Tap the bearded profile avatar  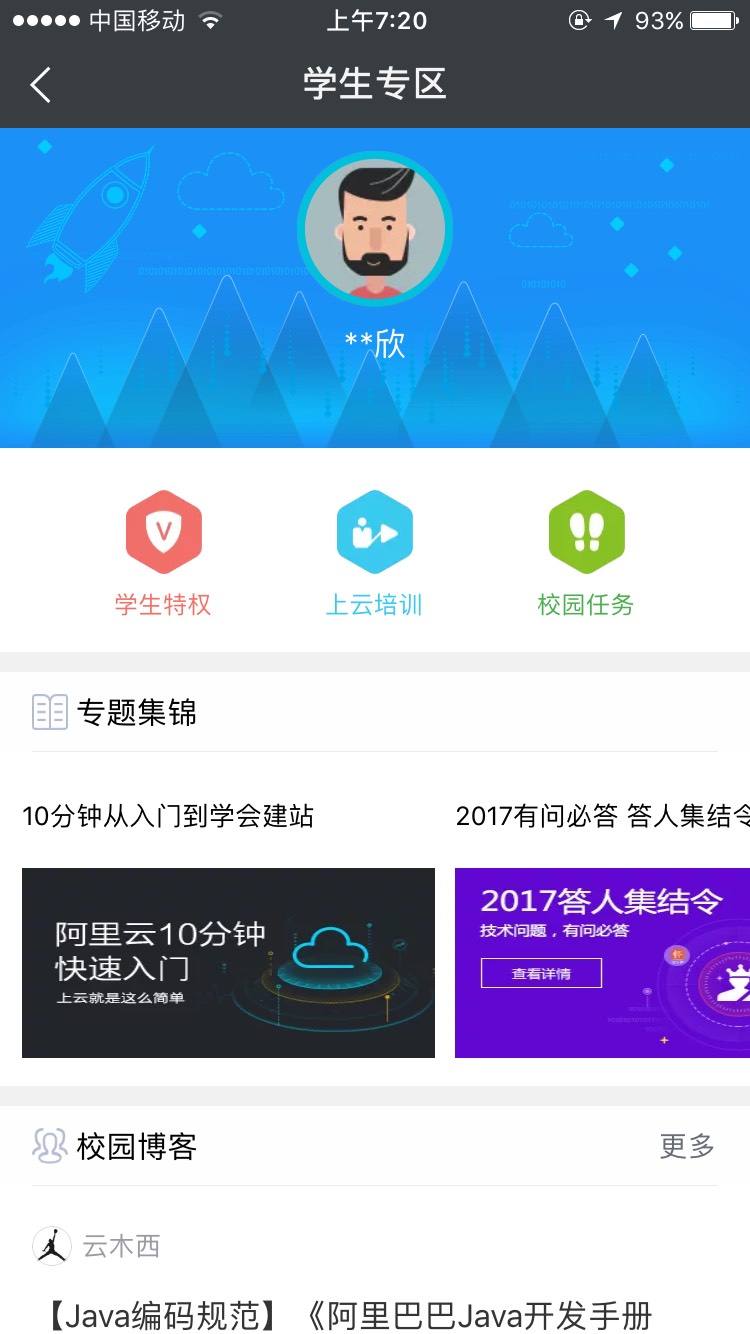coord(375,230)
